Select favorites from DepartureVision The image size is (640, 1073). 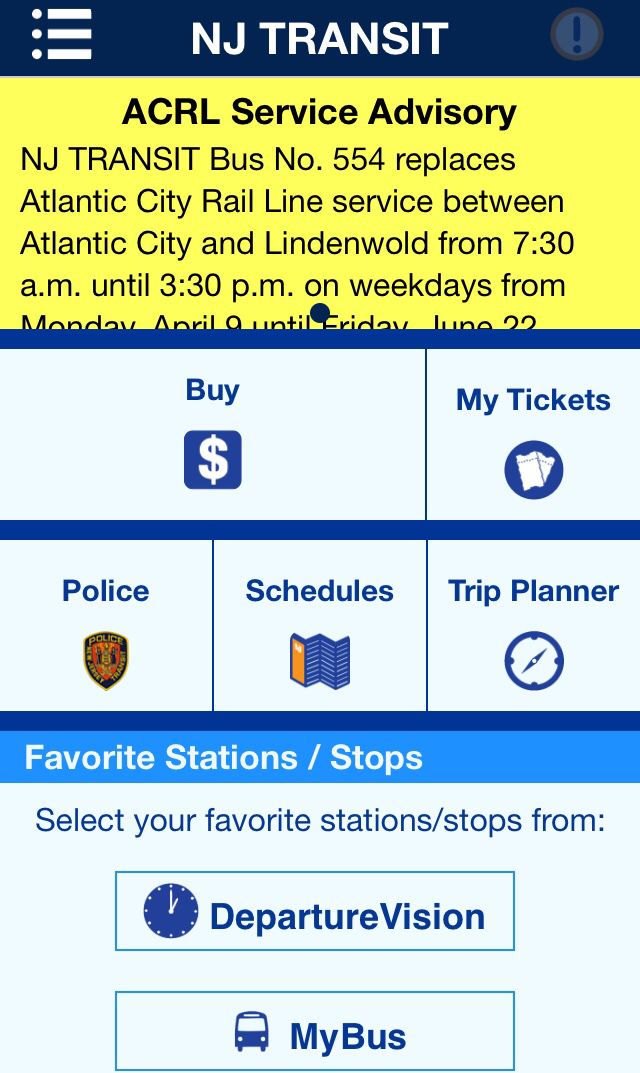click(x=315, y=911)
